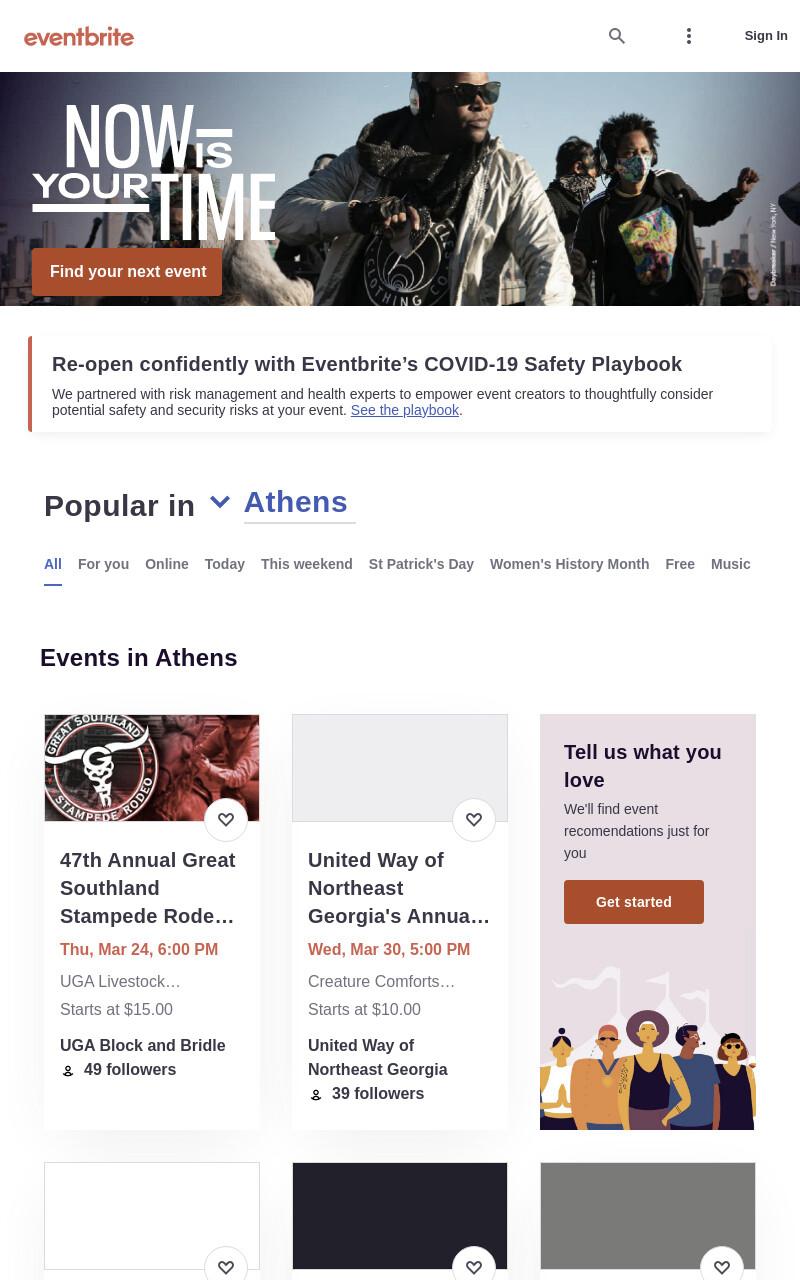Save United Way of Northeast Georgia event
This screenshot has width=800, height=1280.
coord(474,820)
